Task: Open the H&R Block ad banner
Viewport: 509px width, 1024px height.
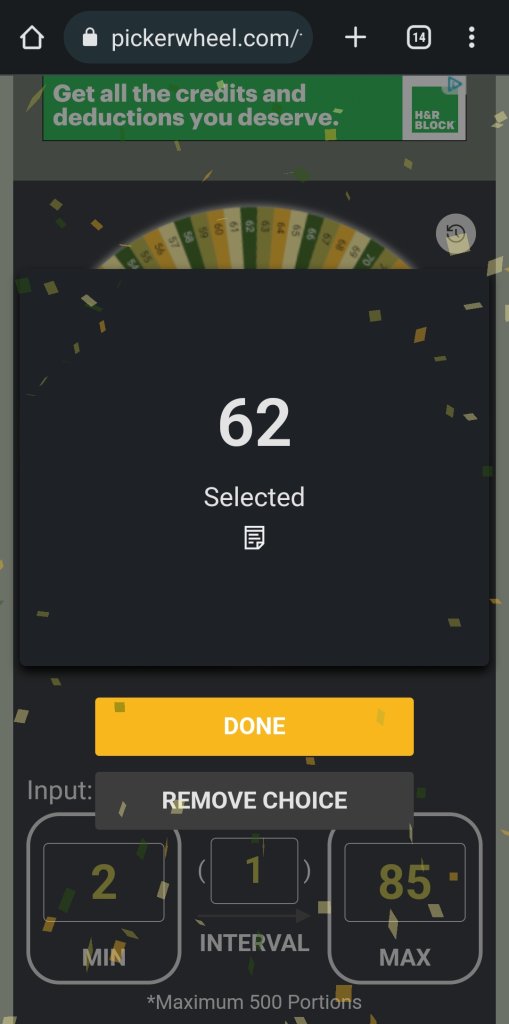Action: click(254, 107)
